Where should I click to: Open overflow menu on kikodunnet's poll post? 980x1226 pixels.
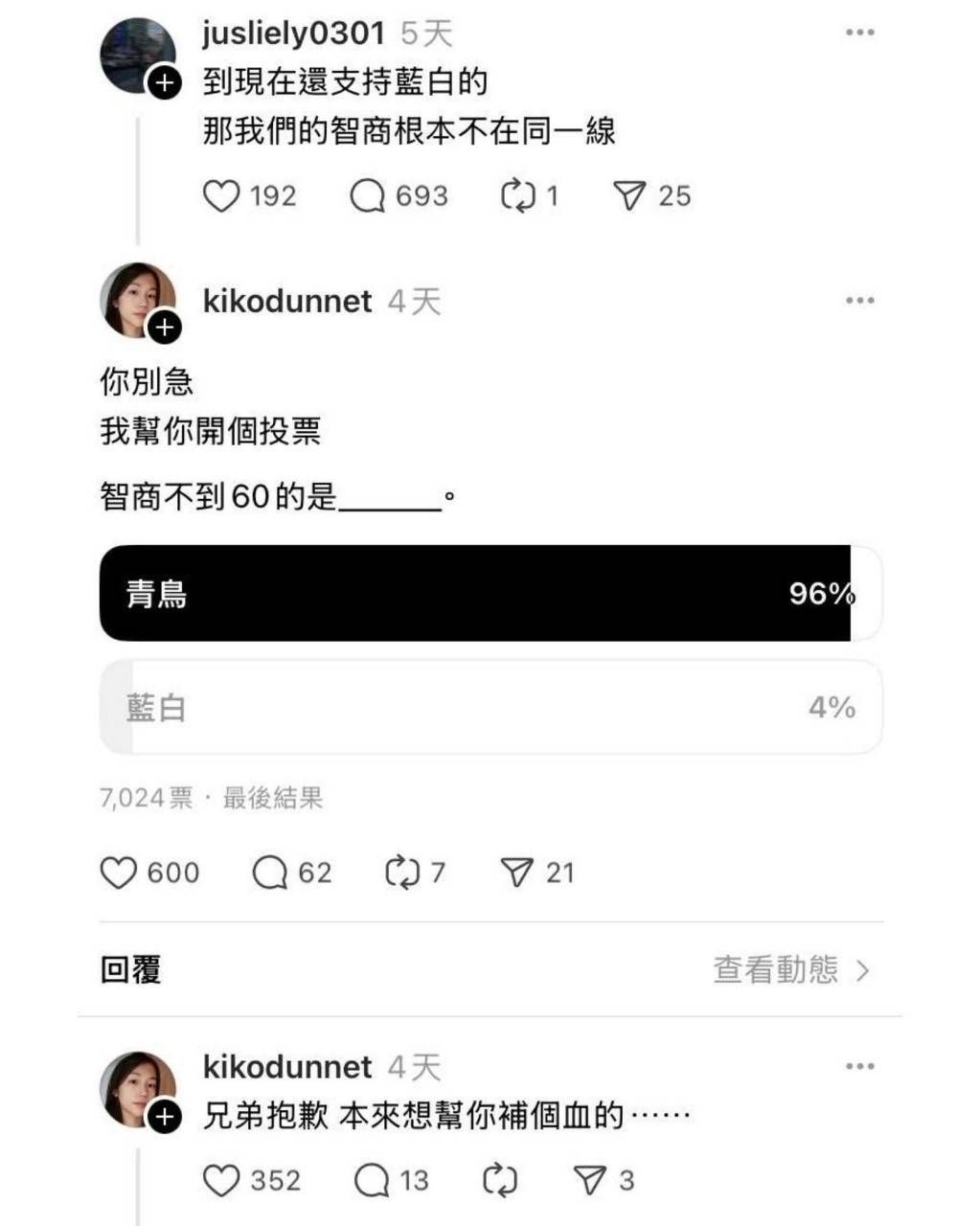(x=859, y=301)
